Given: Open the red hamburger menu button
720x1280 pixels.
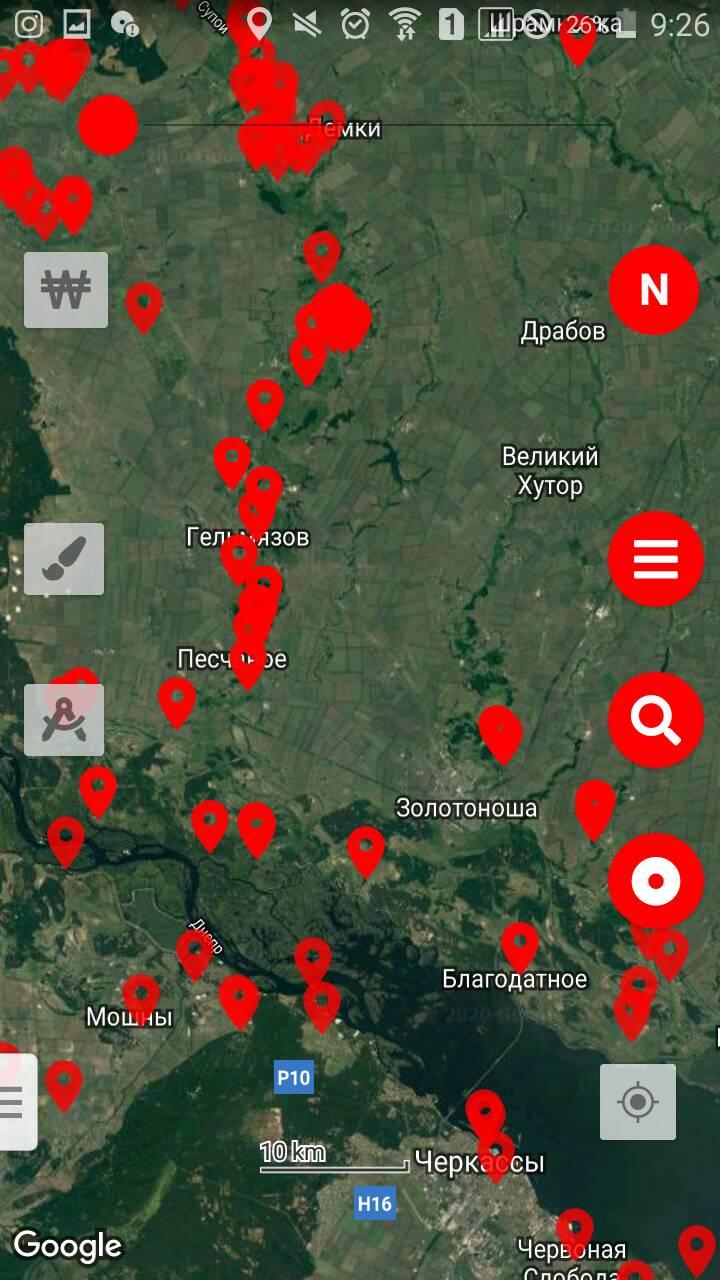Looking at the screenshot, I should tap(655, 558).
